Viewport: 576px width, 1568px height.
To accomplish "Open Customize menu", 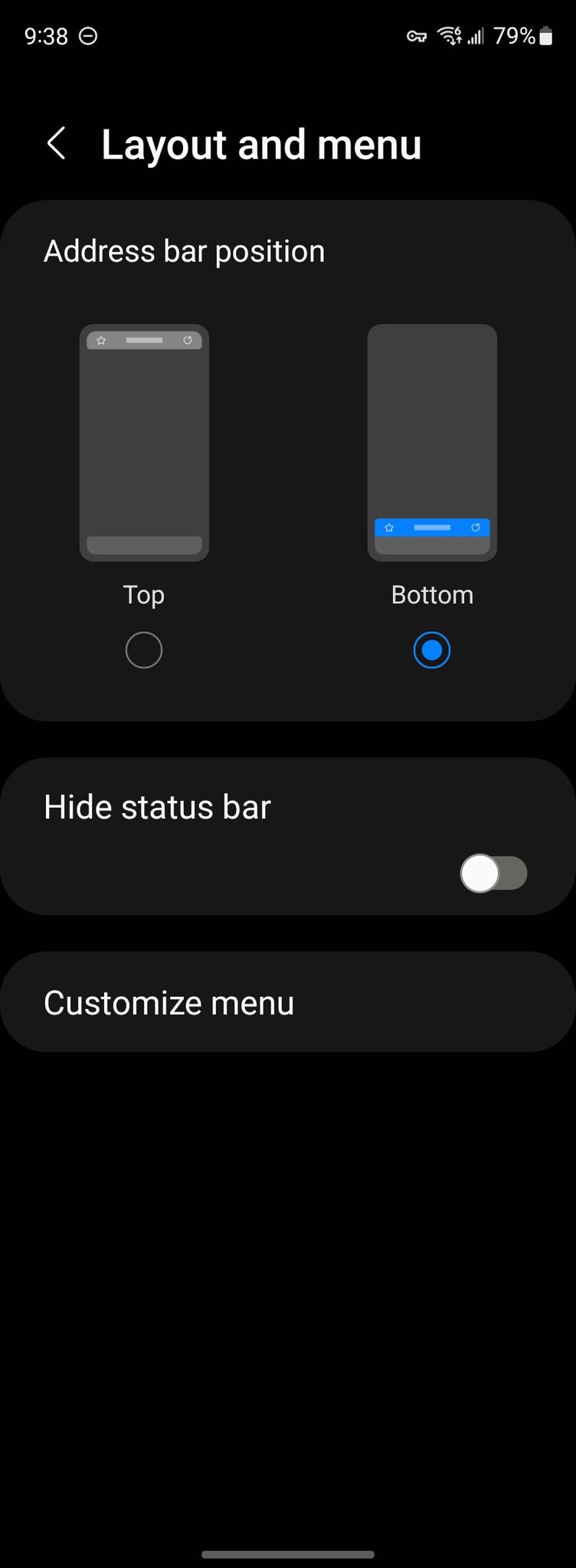I will point(288,1002).
